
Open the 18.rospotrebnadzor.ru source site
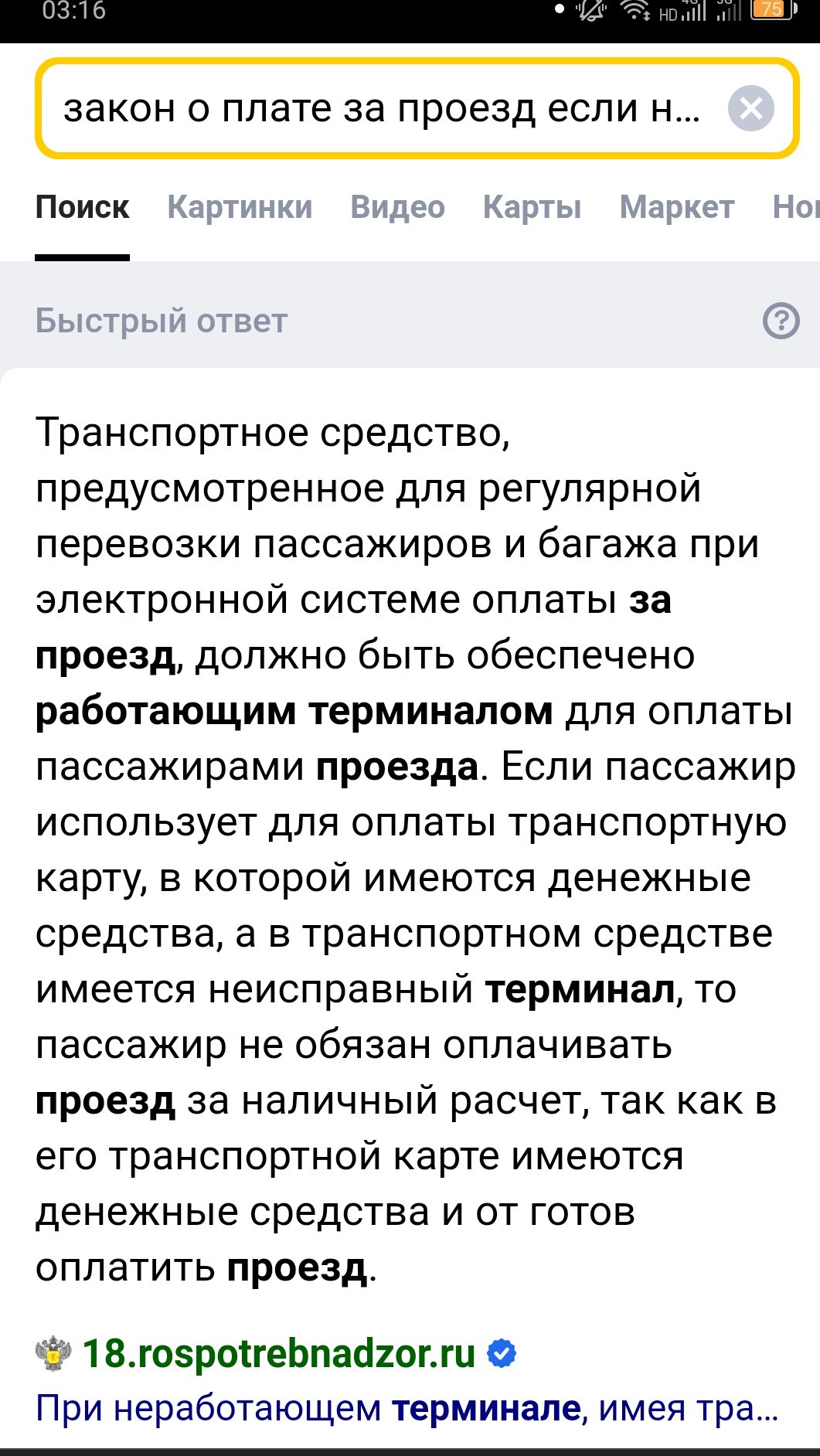278,1353
